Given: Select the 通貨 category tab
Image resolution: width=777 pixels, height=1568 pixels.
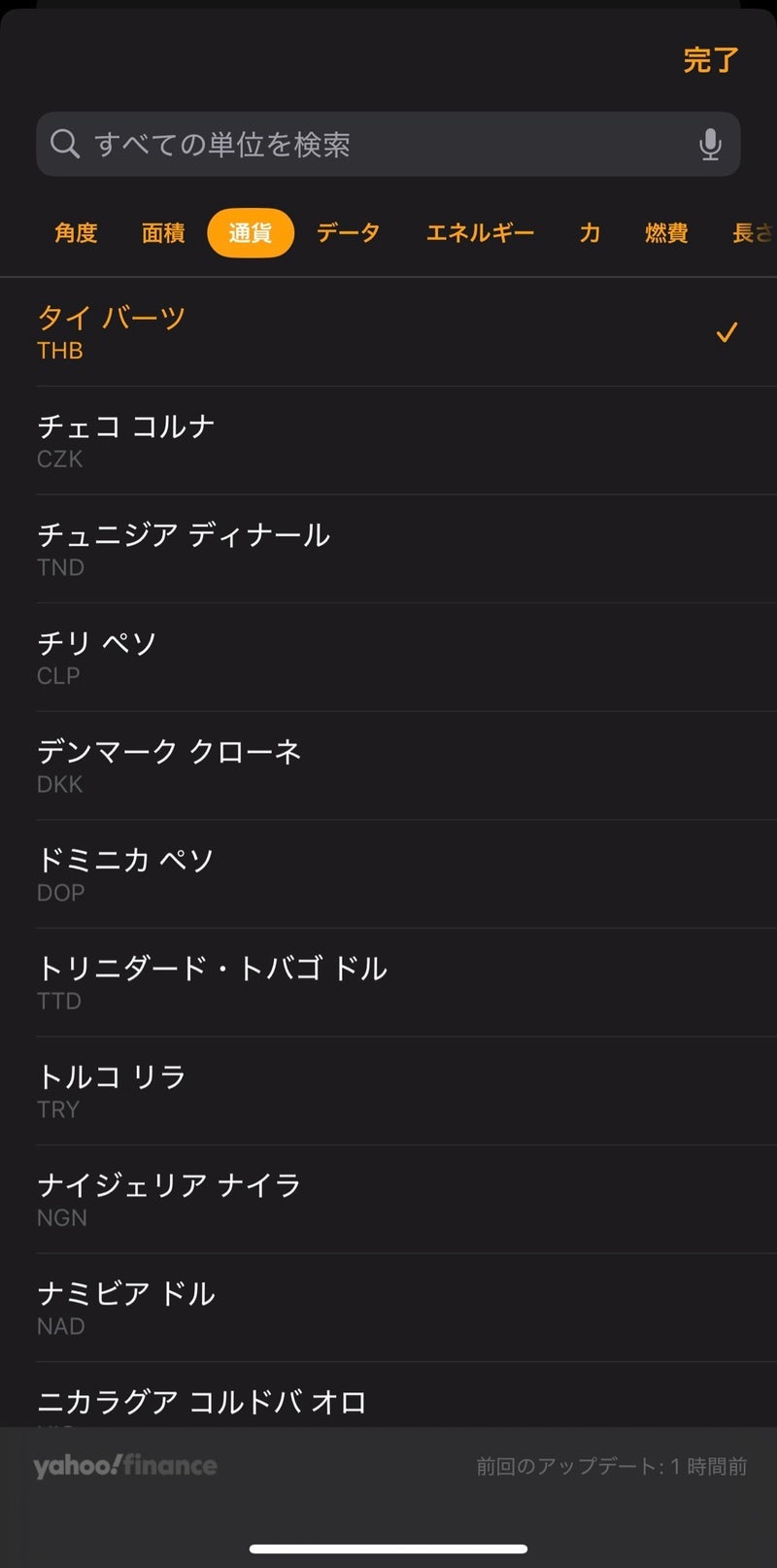Looking at the screenshot, I should click(x=251, y=233).
